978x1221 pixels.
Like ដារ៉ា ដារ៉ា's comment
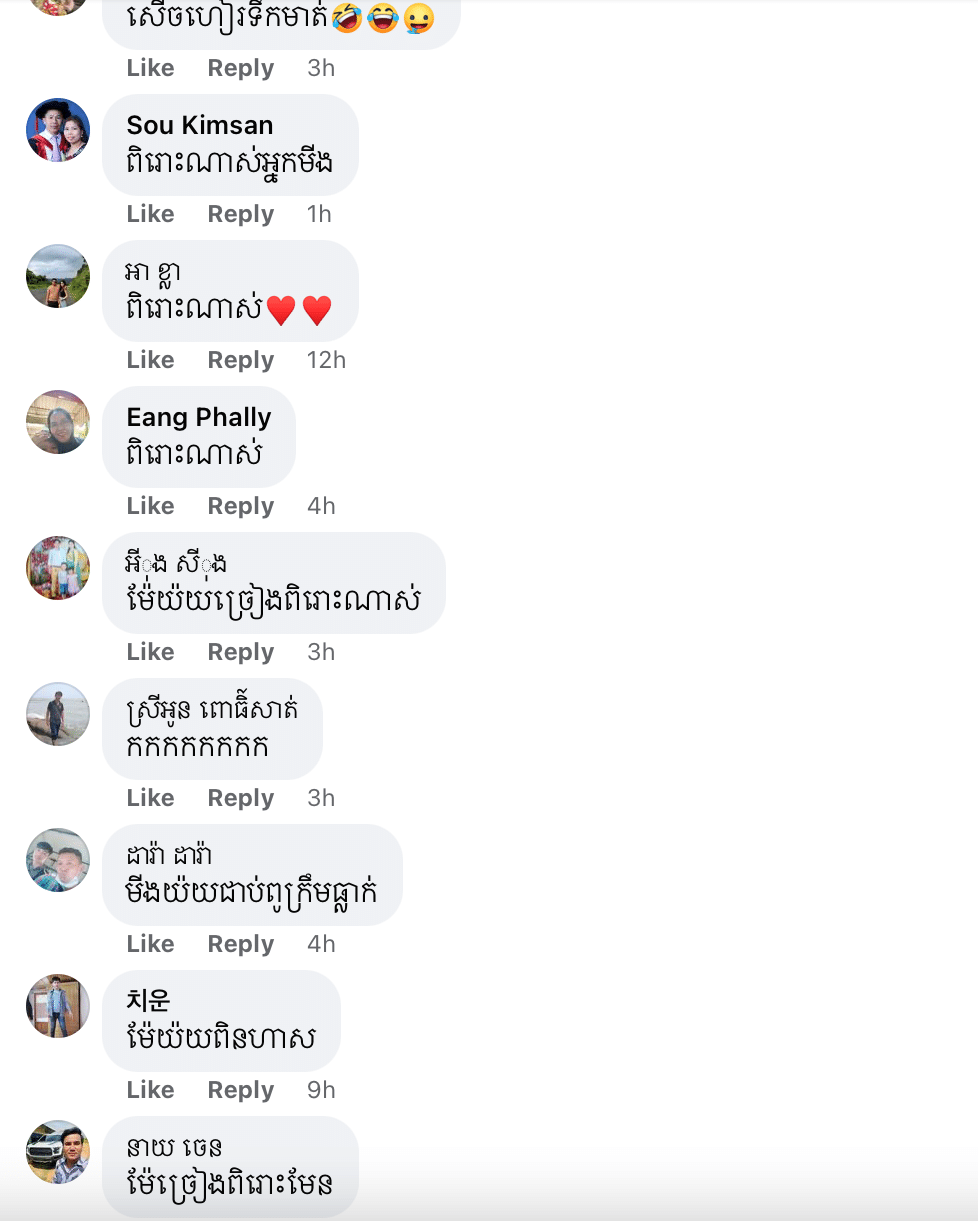point(150,944)
